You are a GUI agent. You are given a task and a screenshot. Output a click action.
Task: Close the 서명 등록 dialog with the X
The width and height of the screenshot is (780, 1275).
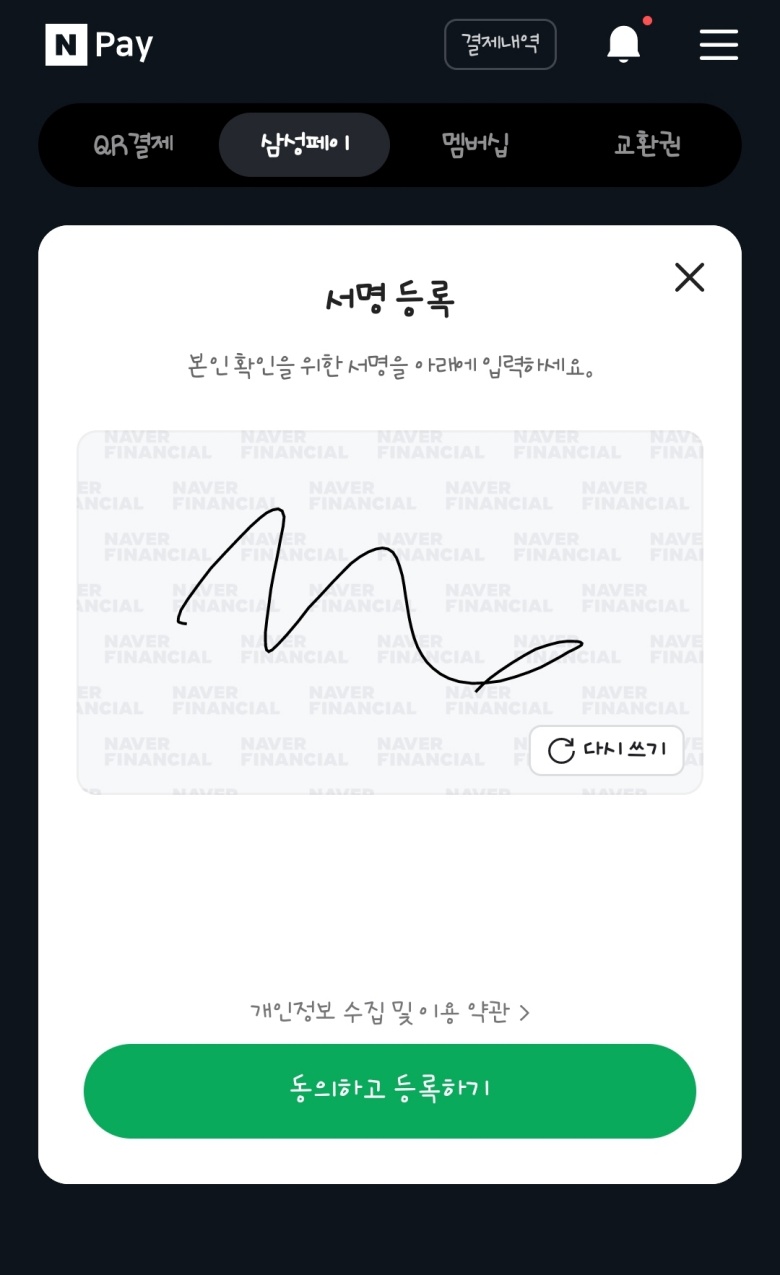[689, 278]
